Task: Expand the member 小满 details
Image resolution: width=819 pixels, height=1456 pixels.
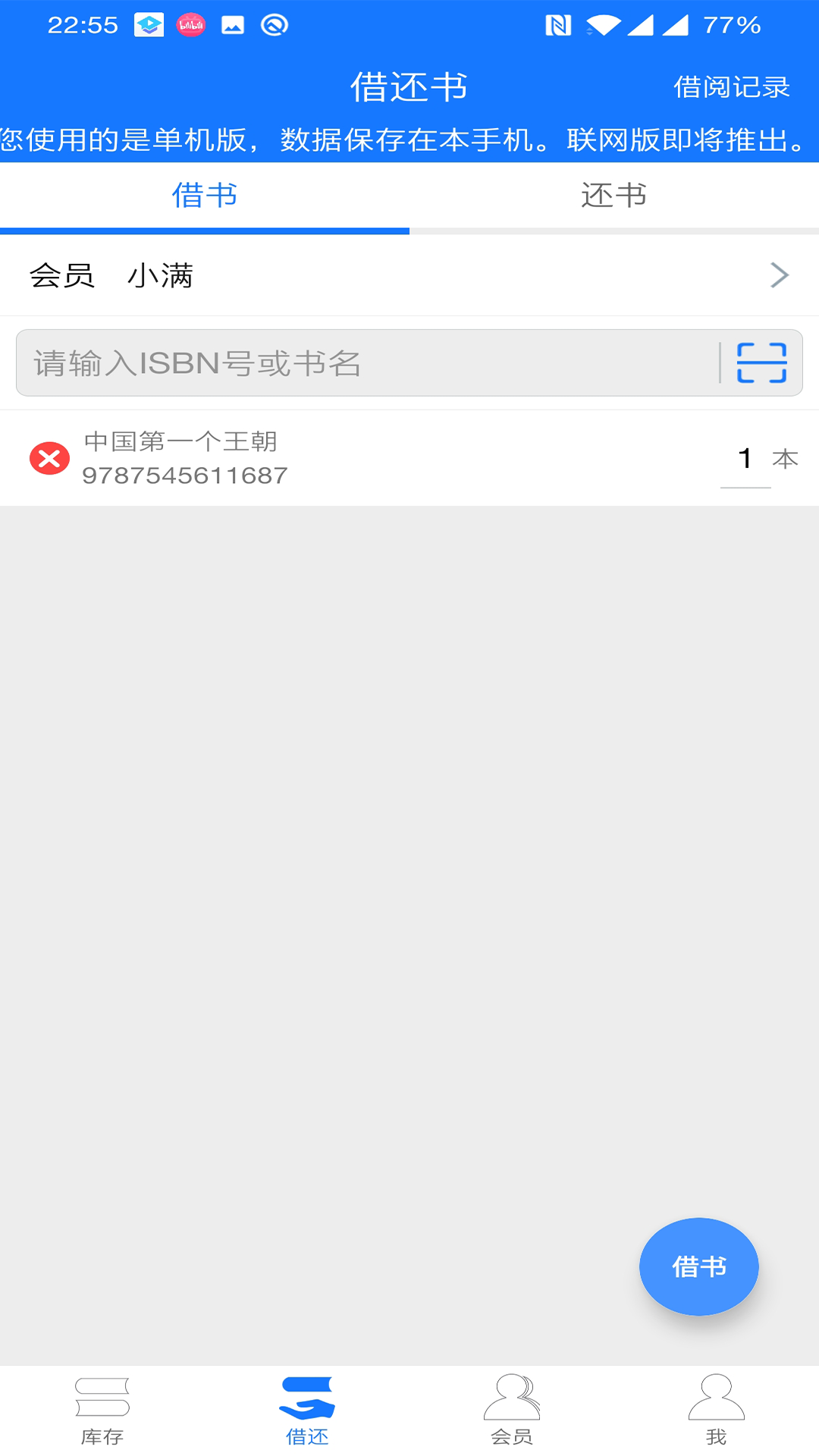Action: [163, 276]
